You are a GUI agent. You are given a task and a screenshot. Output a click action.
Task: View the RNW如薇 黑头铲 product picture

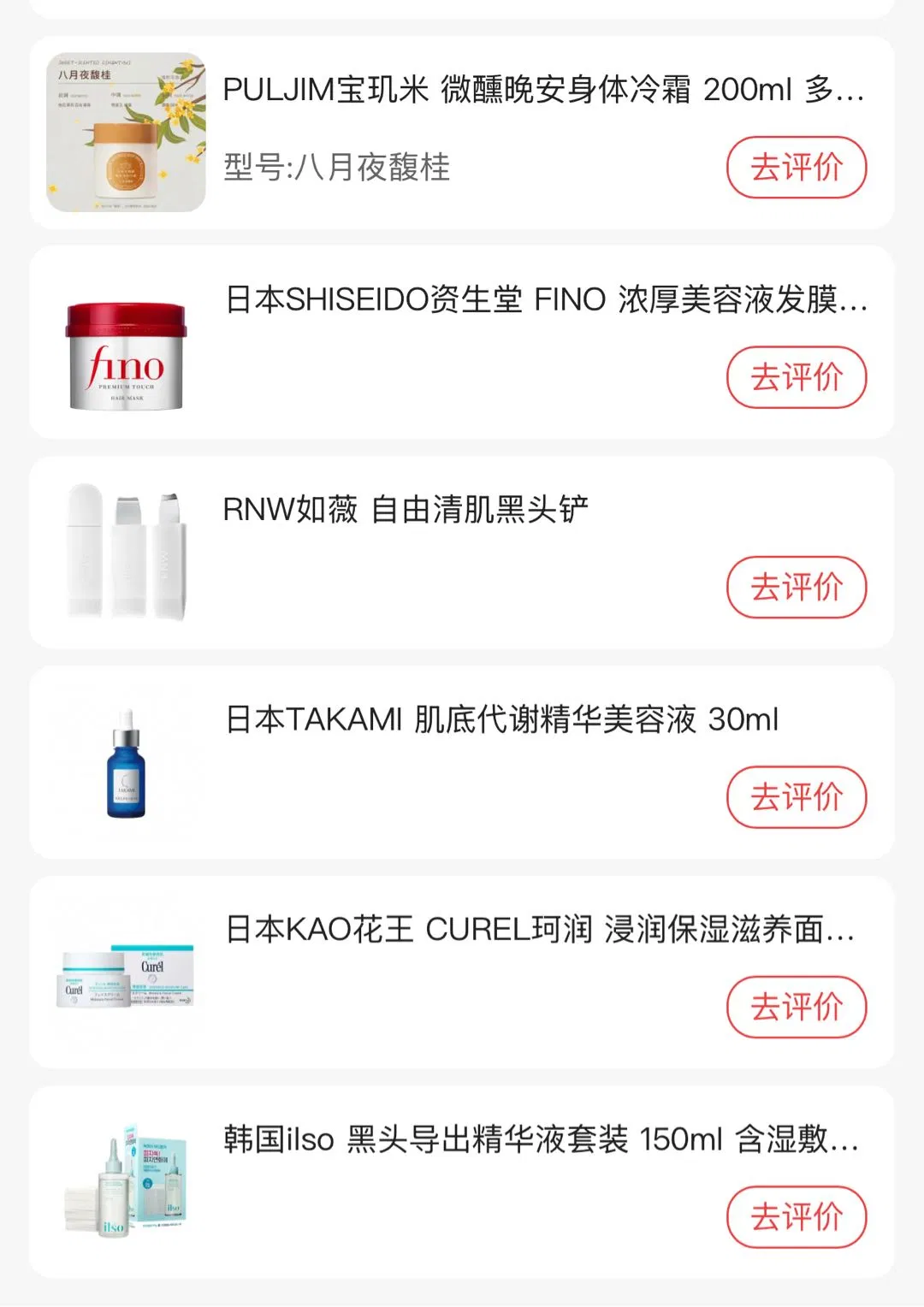pyautogui.click(x=126, y=552)
